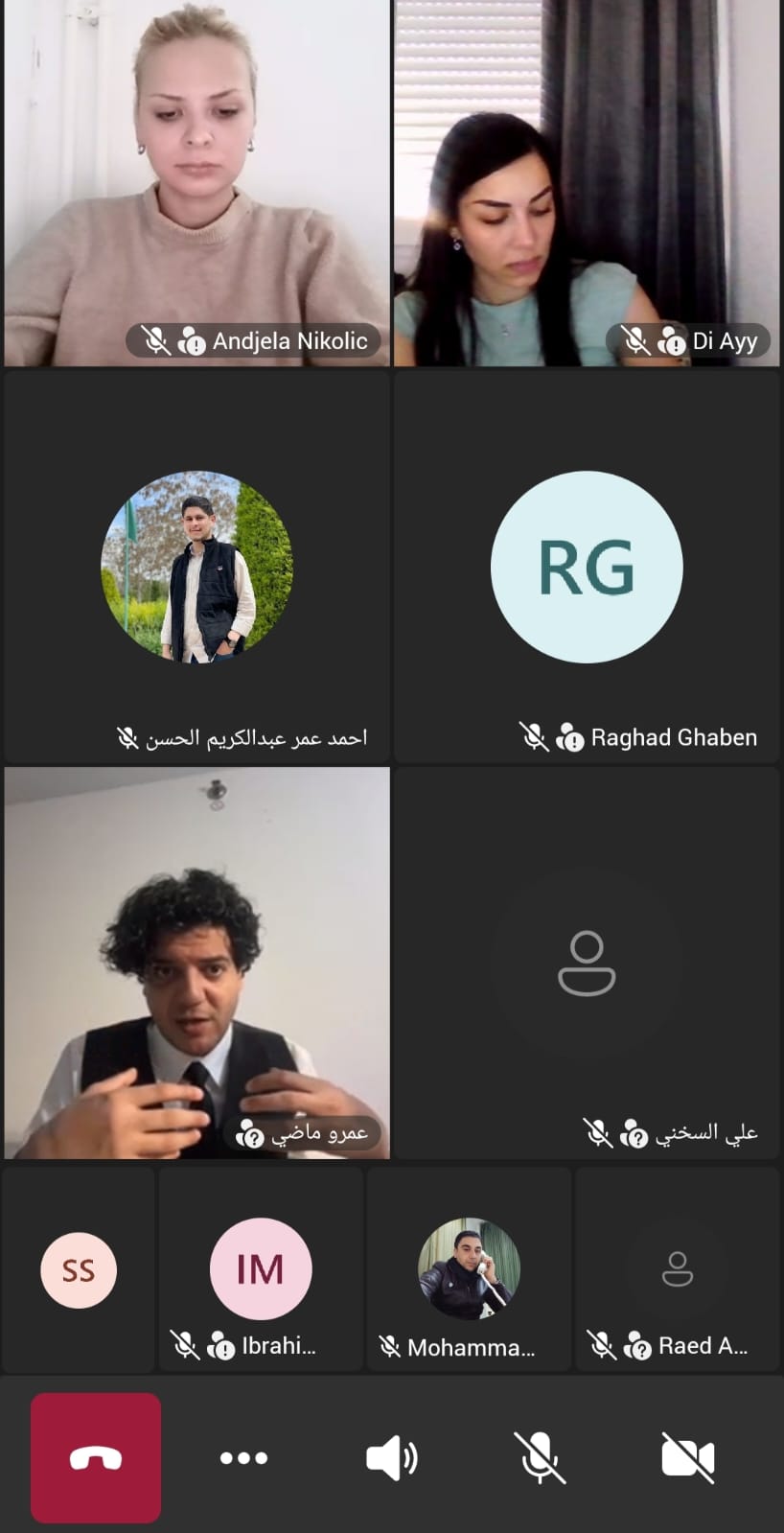Select Mohamma... participant tile
Viewport: 784px width, 1533px height.
(469, 1270)
